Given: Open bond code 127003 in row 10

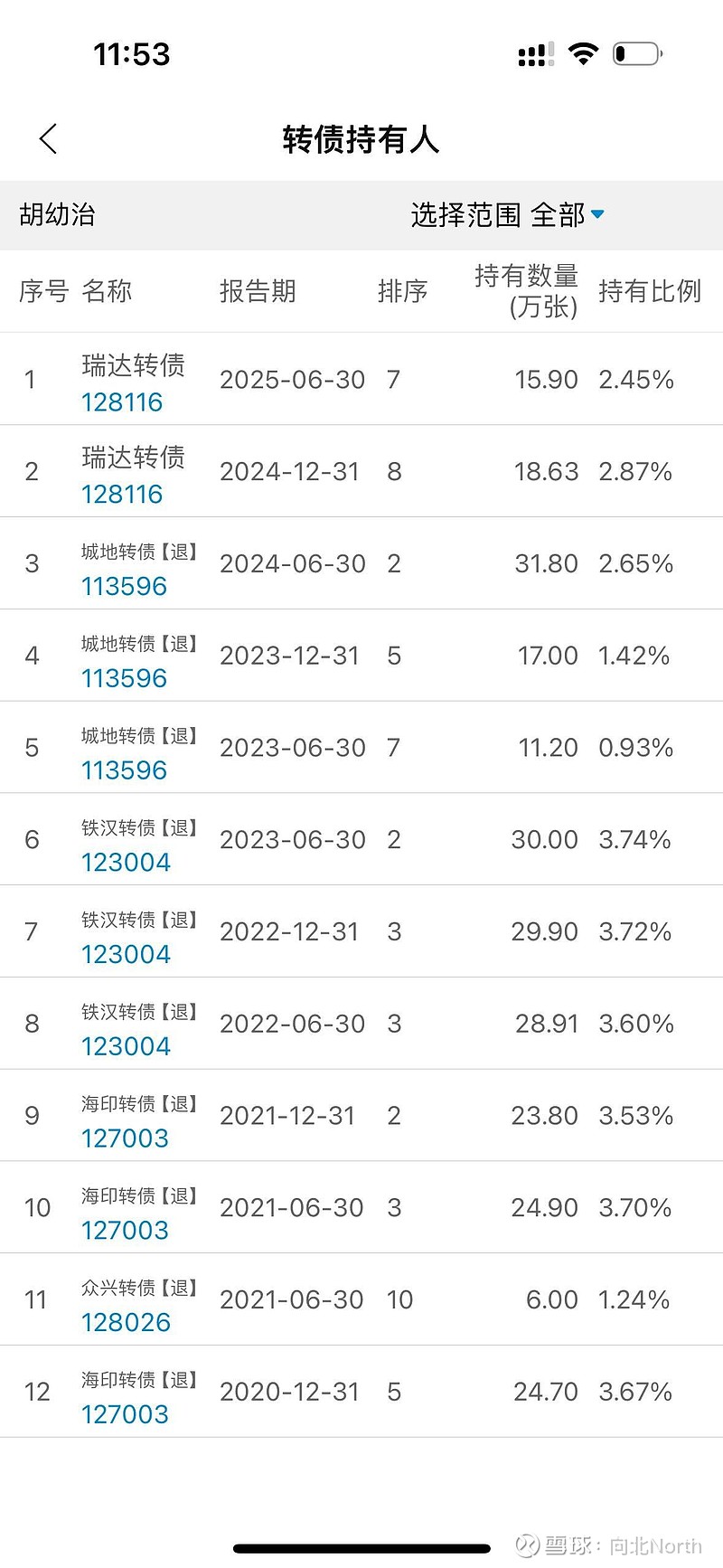Looking at the screenshot, I should coord(126,1231).
